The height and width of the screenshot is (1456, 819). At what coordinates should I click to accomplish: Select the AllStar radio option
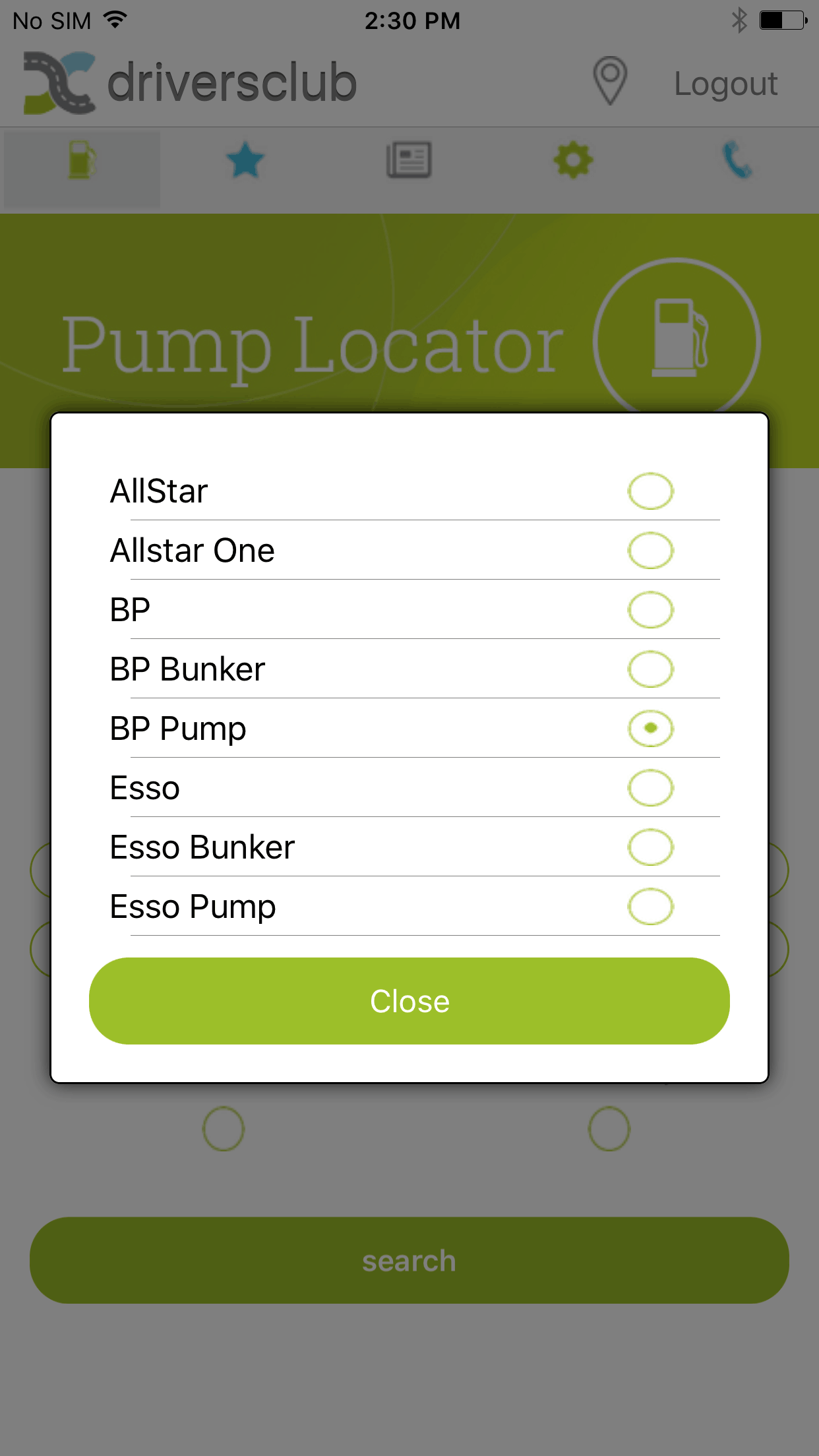(650, 491)
